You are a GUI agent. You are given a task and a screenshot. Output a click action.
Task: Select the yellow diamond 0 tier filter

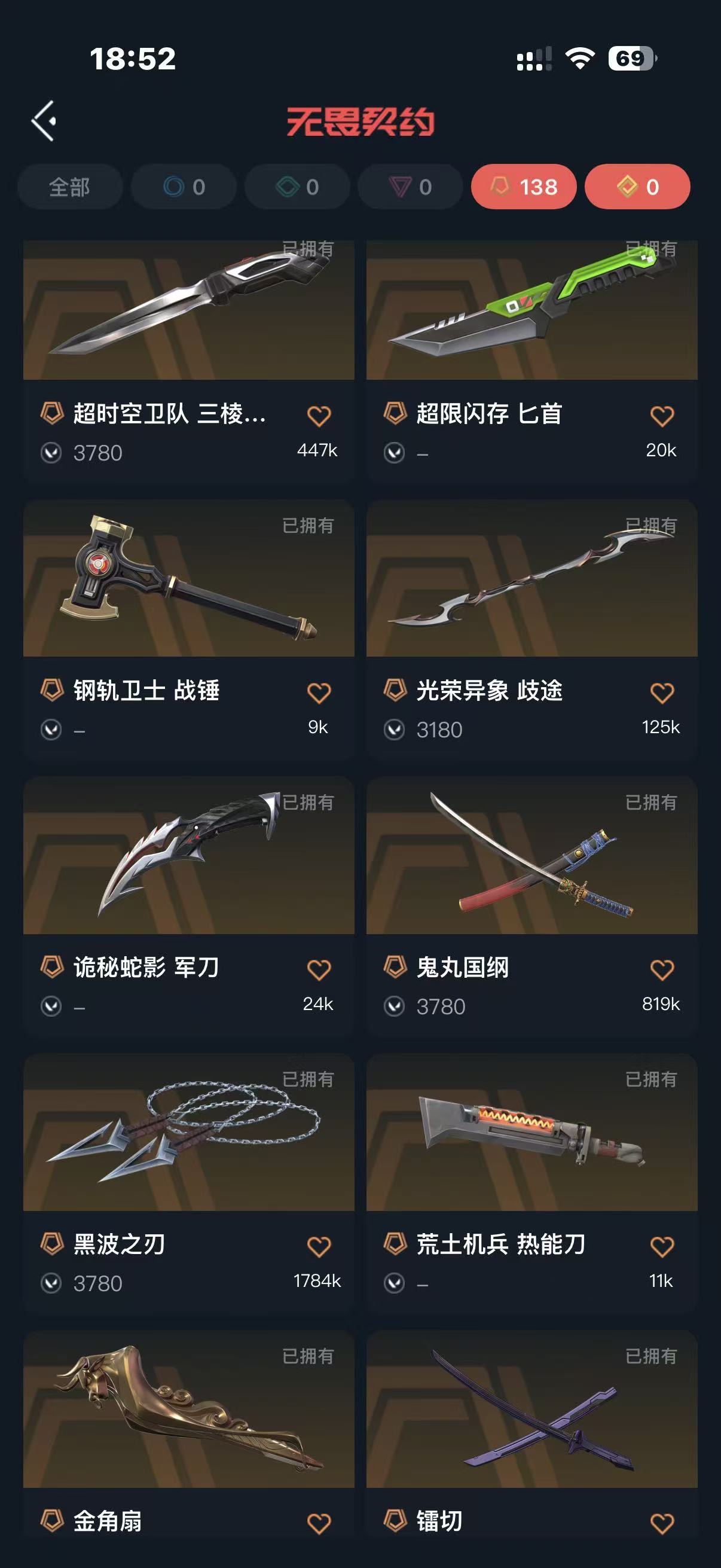tap(637, 187)
